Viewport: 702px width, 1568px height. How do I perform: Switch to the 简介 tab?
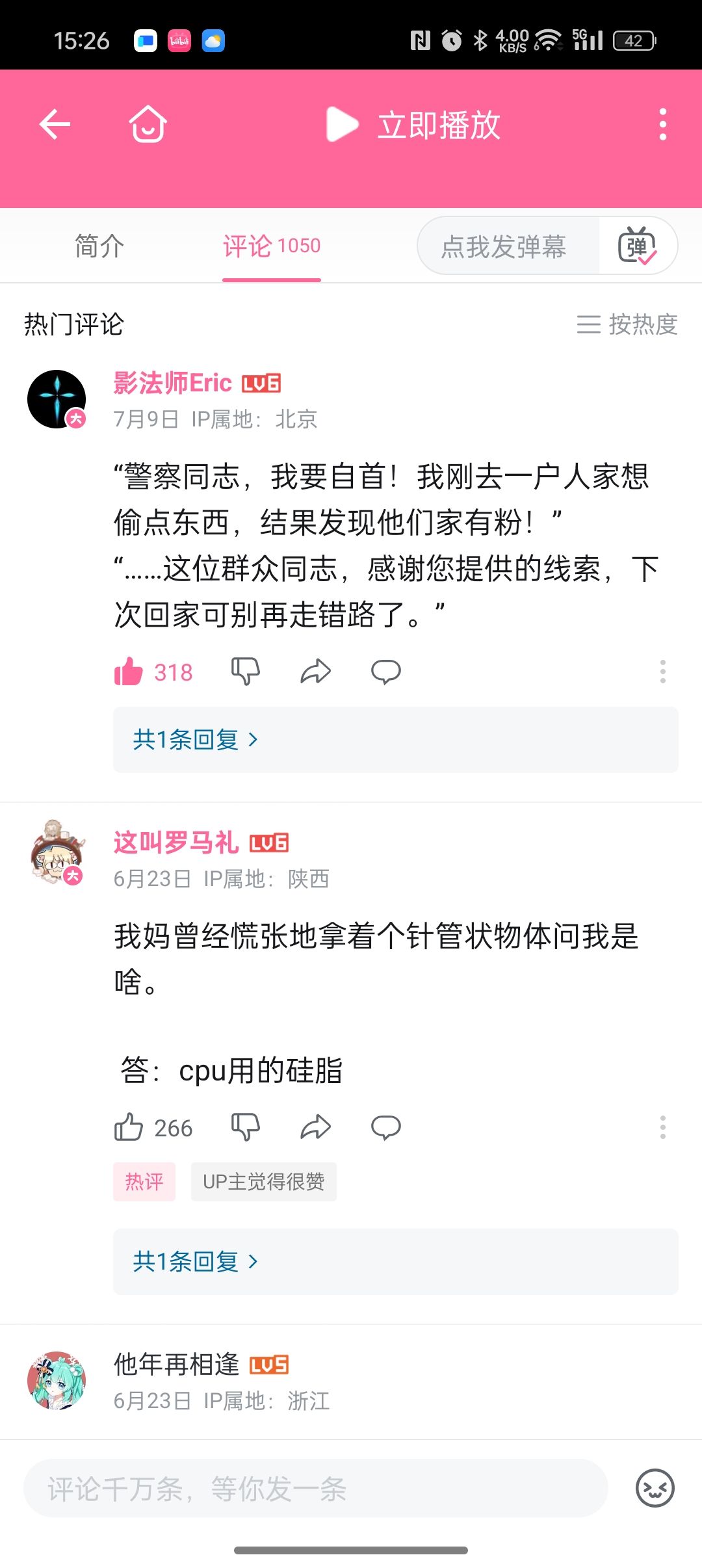99,246
